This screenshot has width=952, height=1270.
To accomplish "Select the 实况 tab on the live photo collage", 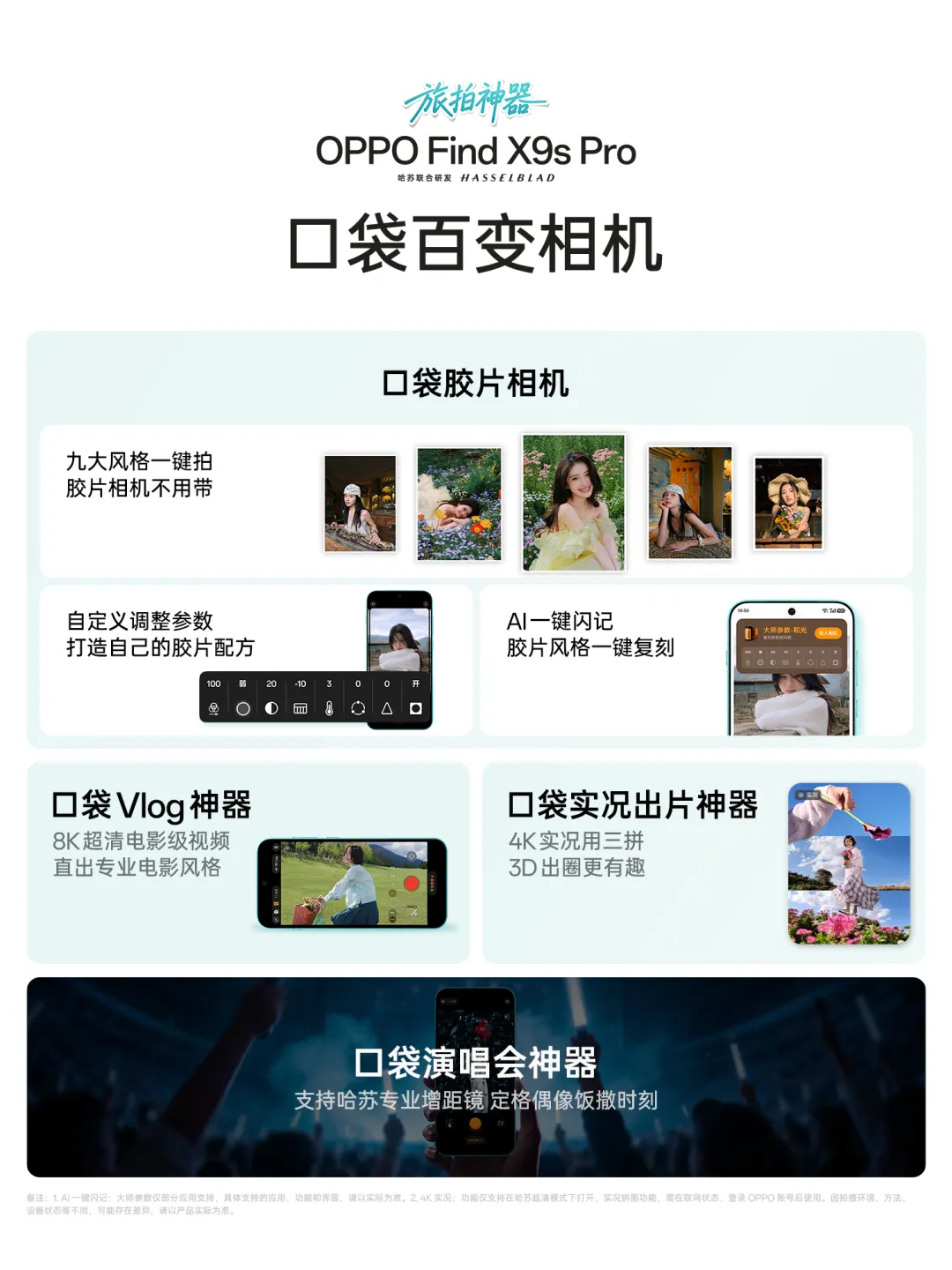I will pos(807,795).
